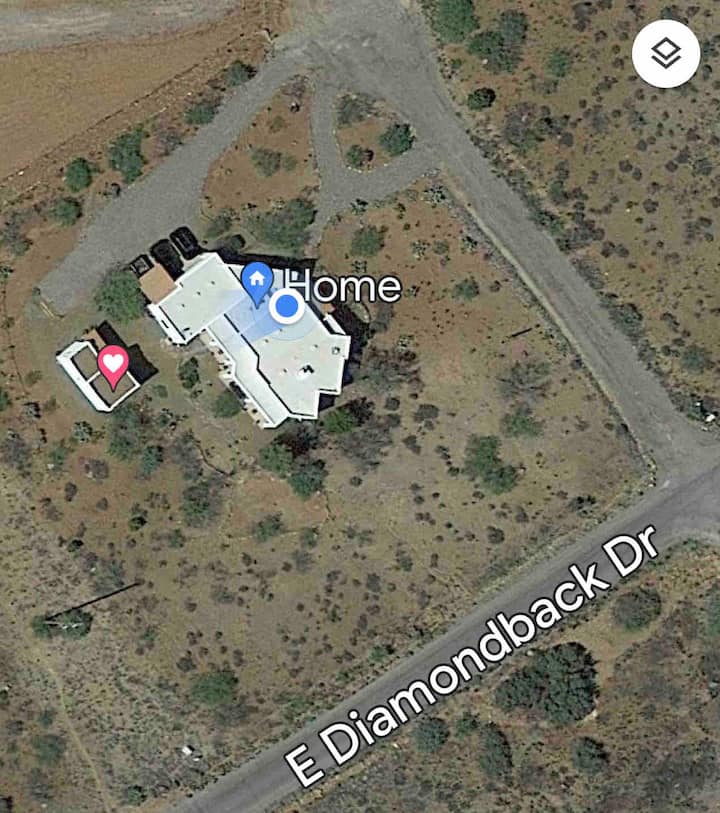Open the map layers button
Viewport: 720px width, 813px height.
point(666,54)
